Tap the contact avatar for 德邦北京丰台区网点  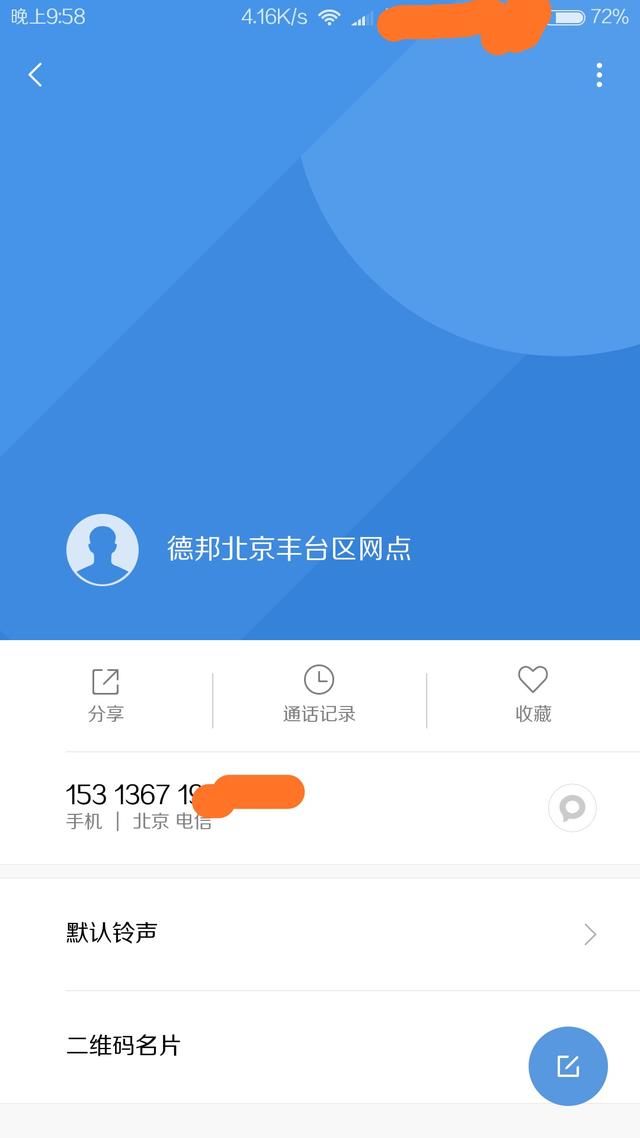[x=102, y=549]
